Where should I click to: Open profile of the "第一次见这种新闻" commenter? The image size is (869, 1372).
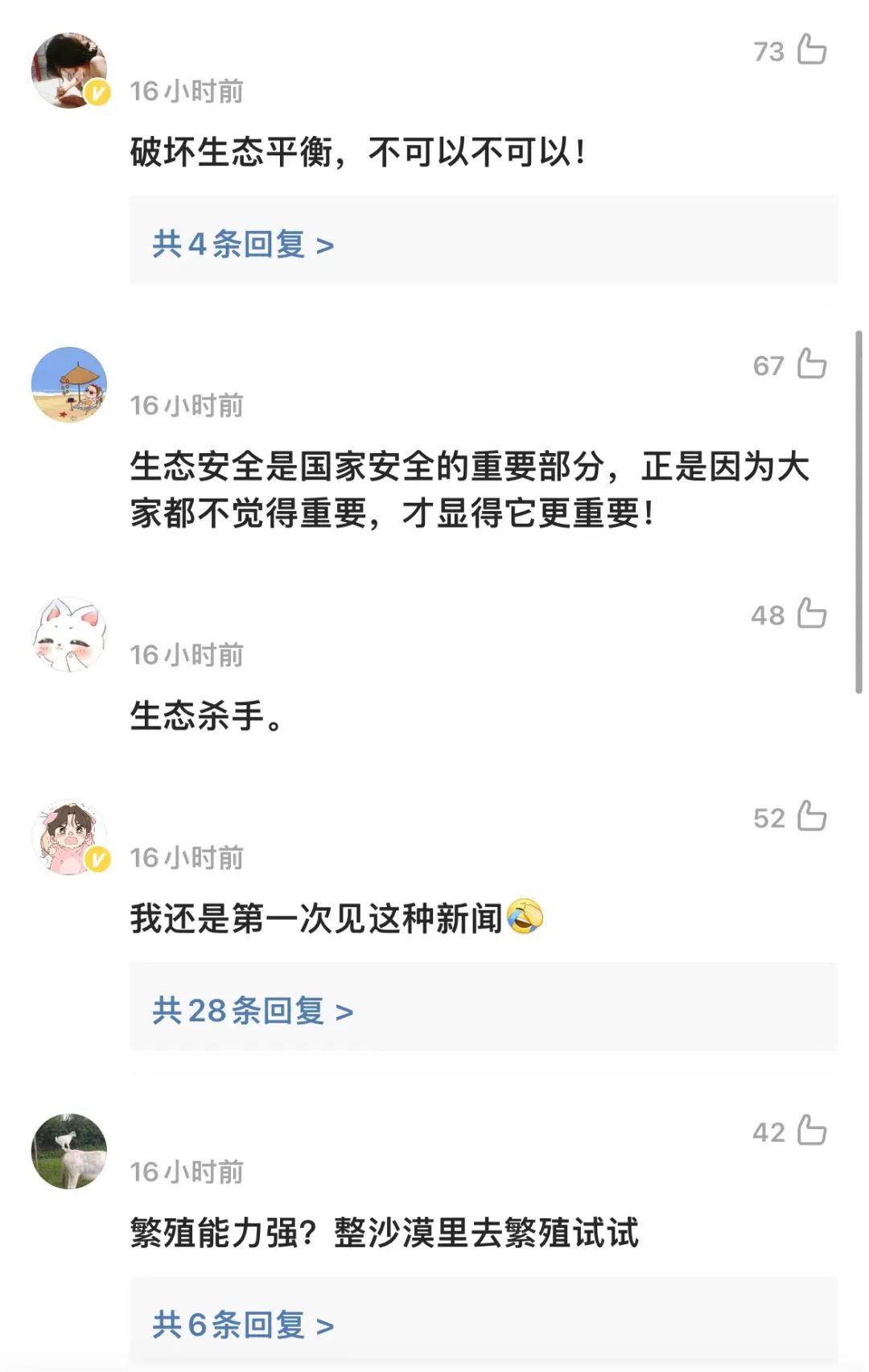69,837
